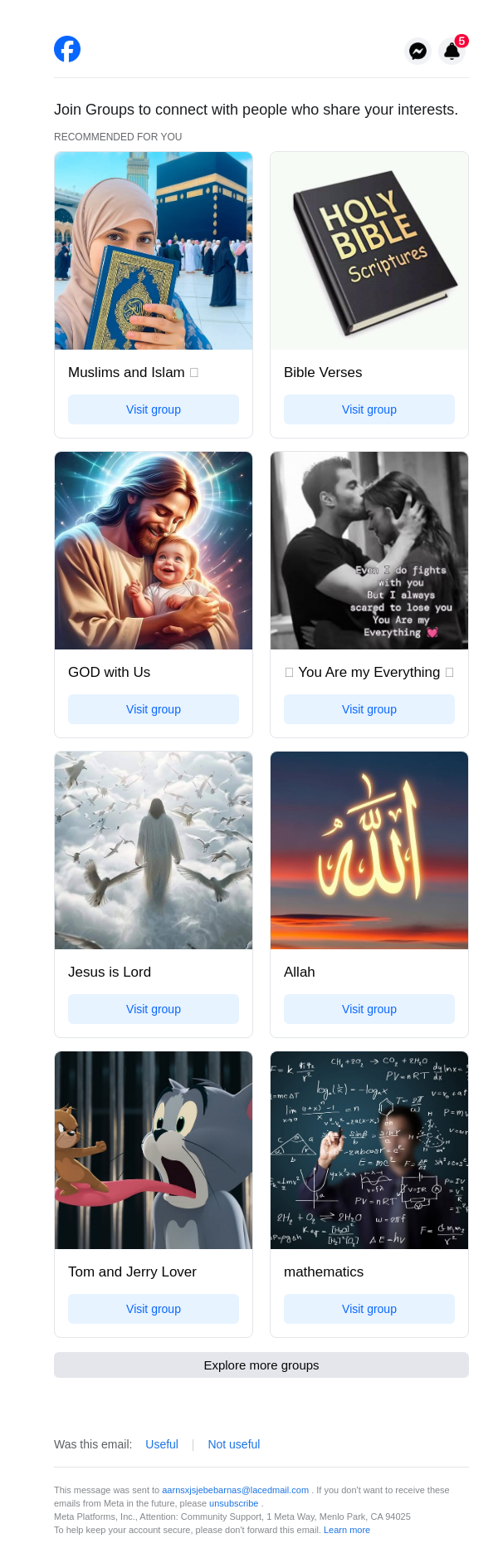Open the Messenger icon
The height and width of the screenshot is (1568, 498).
click(x=417, y=51)
